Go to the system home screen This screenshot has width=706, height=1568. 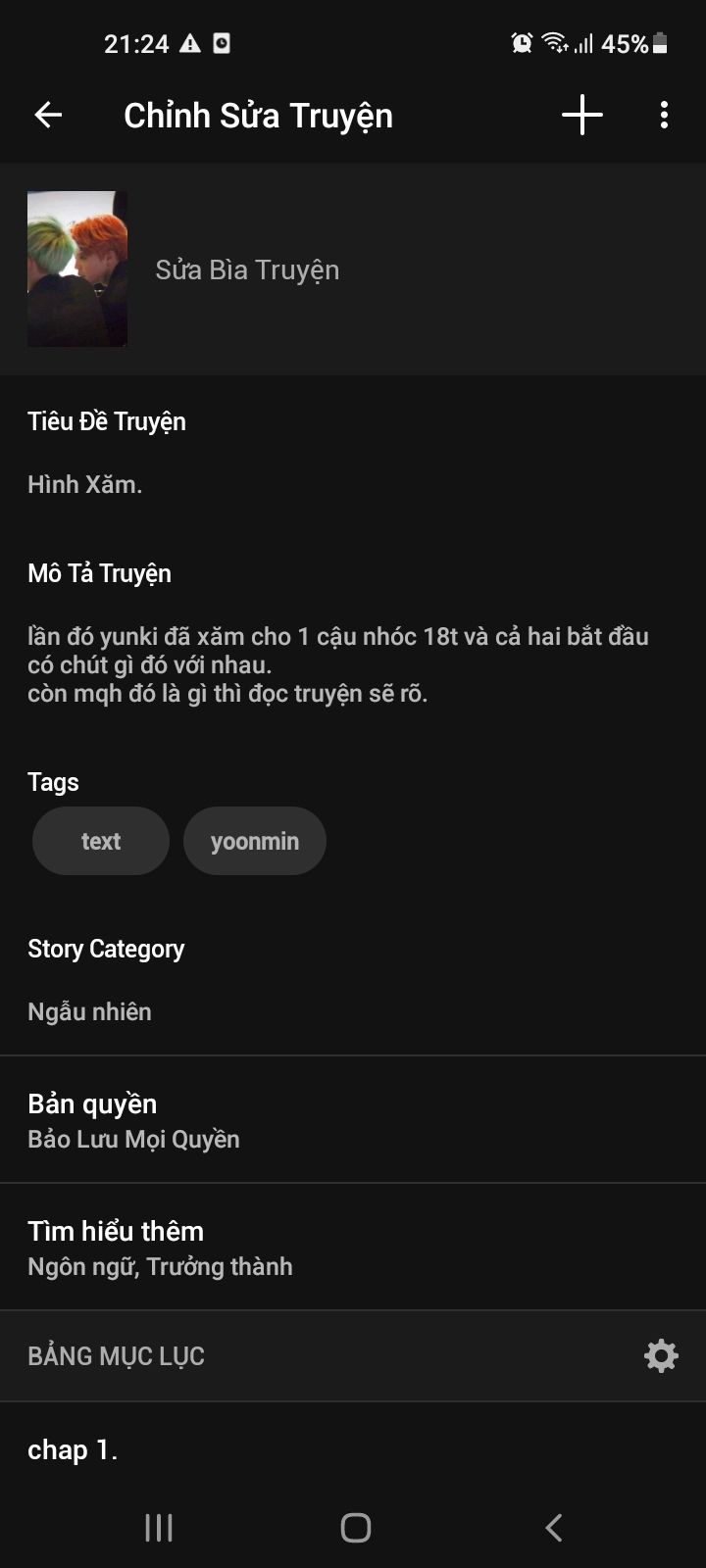pos(355,1527)
